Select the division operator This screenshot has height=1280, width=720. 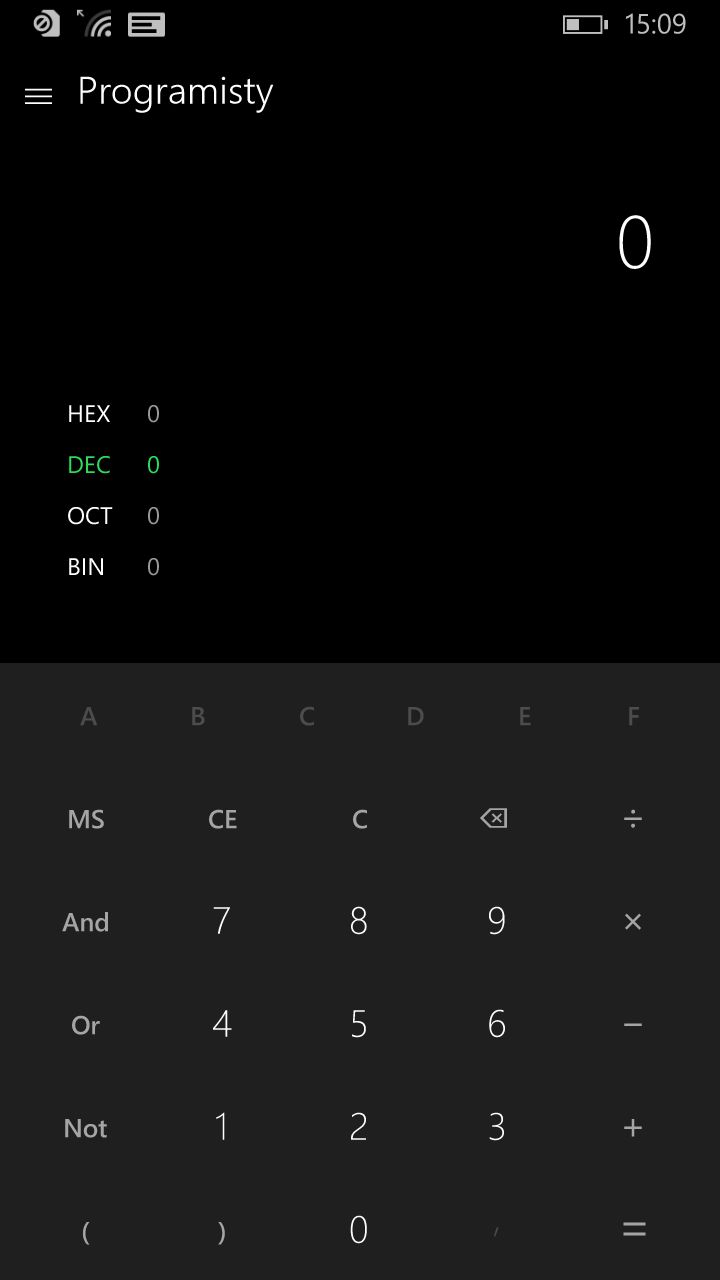point(632,818)
